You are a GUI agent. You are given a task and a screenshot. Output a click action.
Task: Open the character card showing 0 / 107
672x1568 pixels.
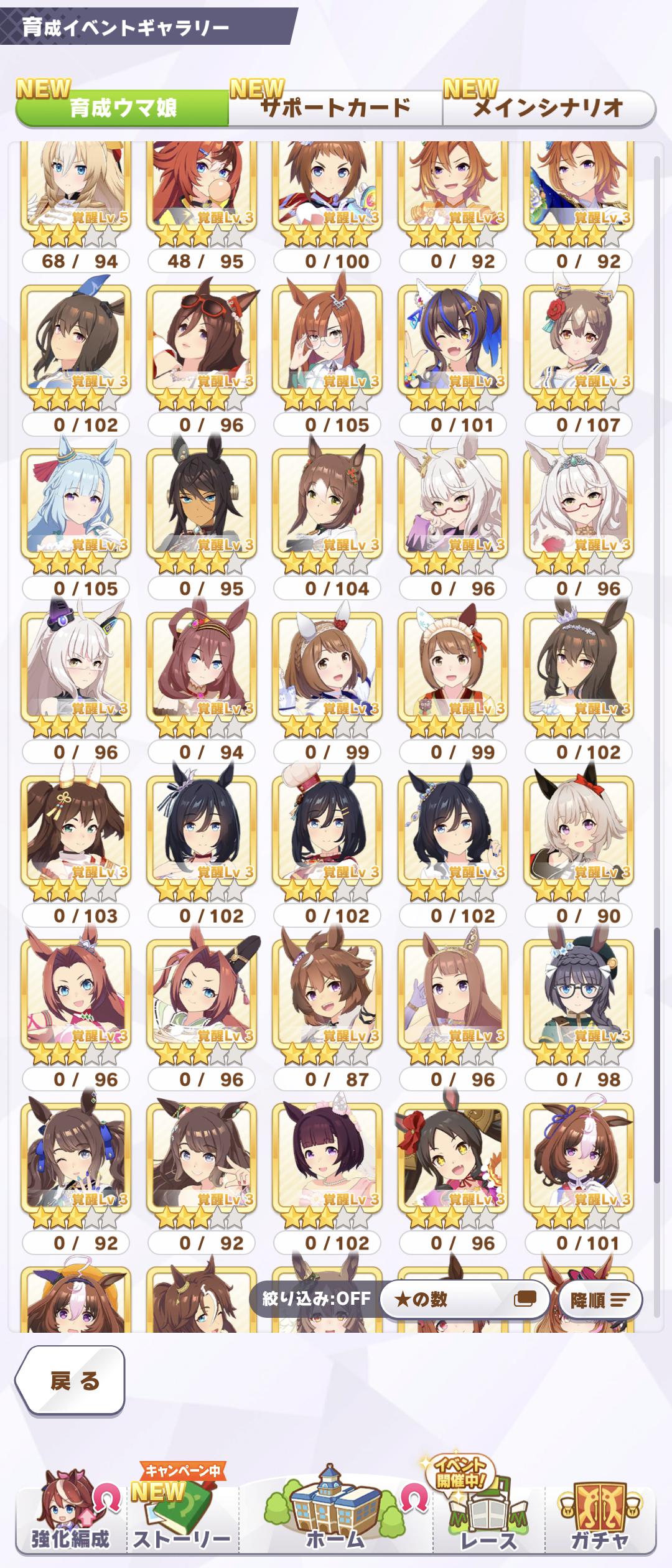(579, 342)
